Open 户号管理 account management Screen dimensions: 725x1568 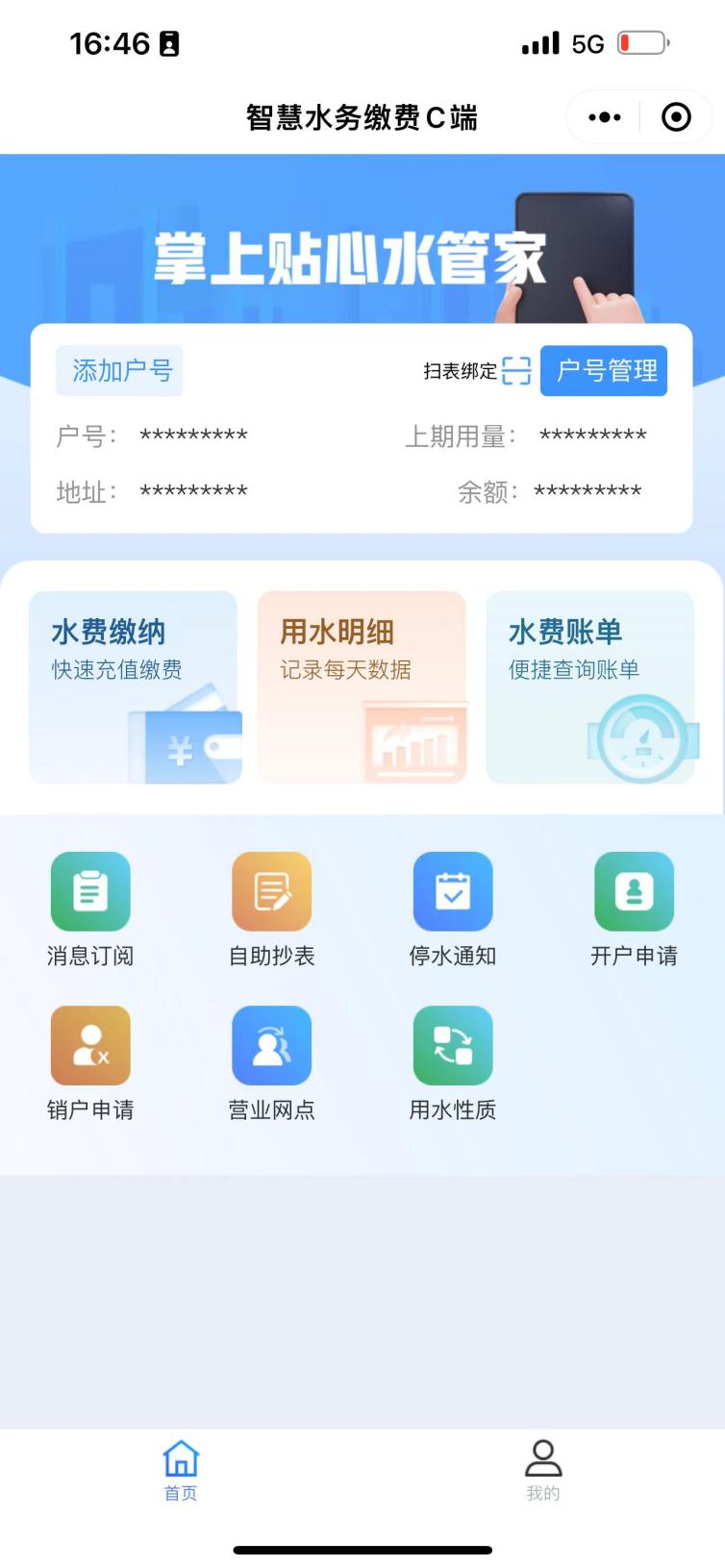(x=605, y=371)
